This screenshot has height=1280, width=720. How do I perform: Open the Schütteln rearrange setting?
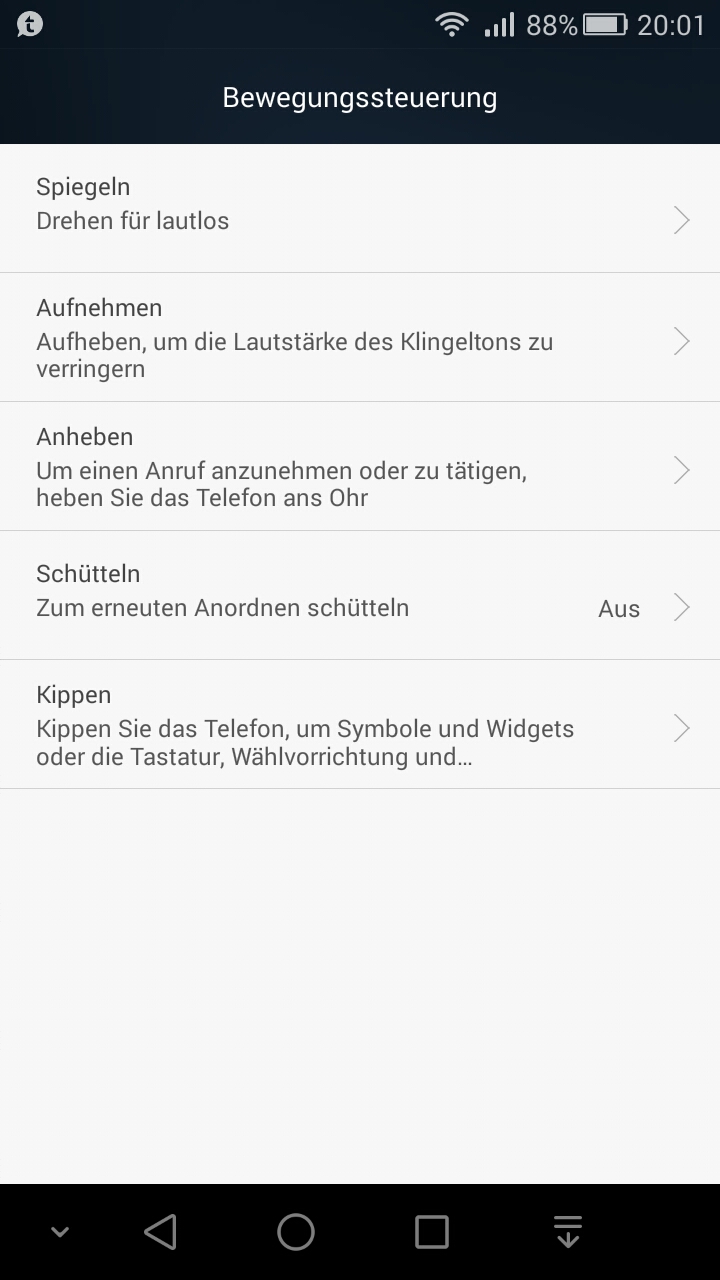tap(360, 595)
